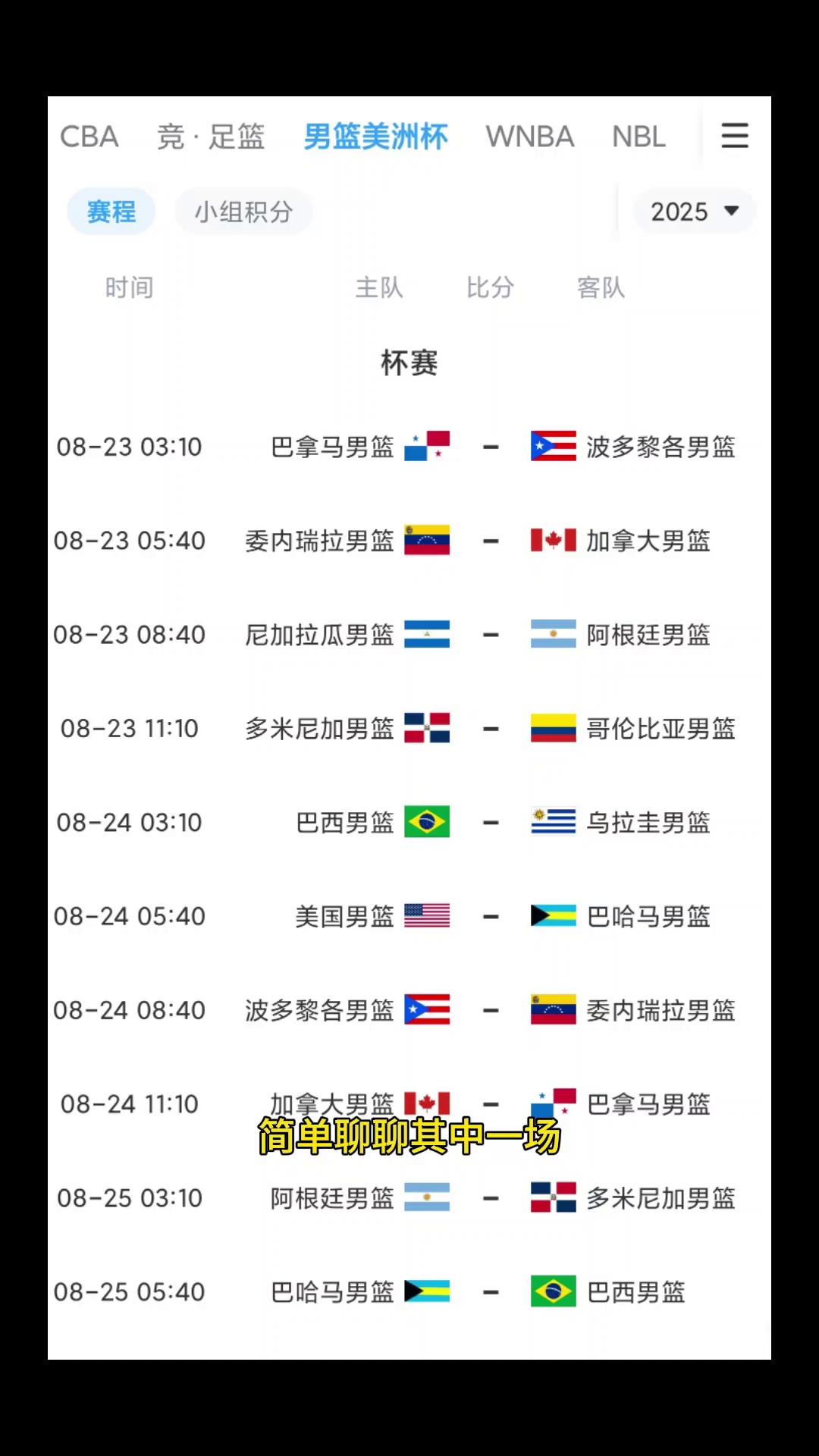The width and height of the screenshot is (819, 1456).
Task: Click the Puerto Rico flag on 08-24 row
Action: pyautogui.click(x=426, y=1009)
